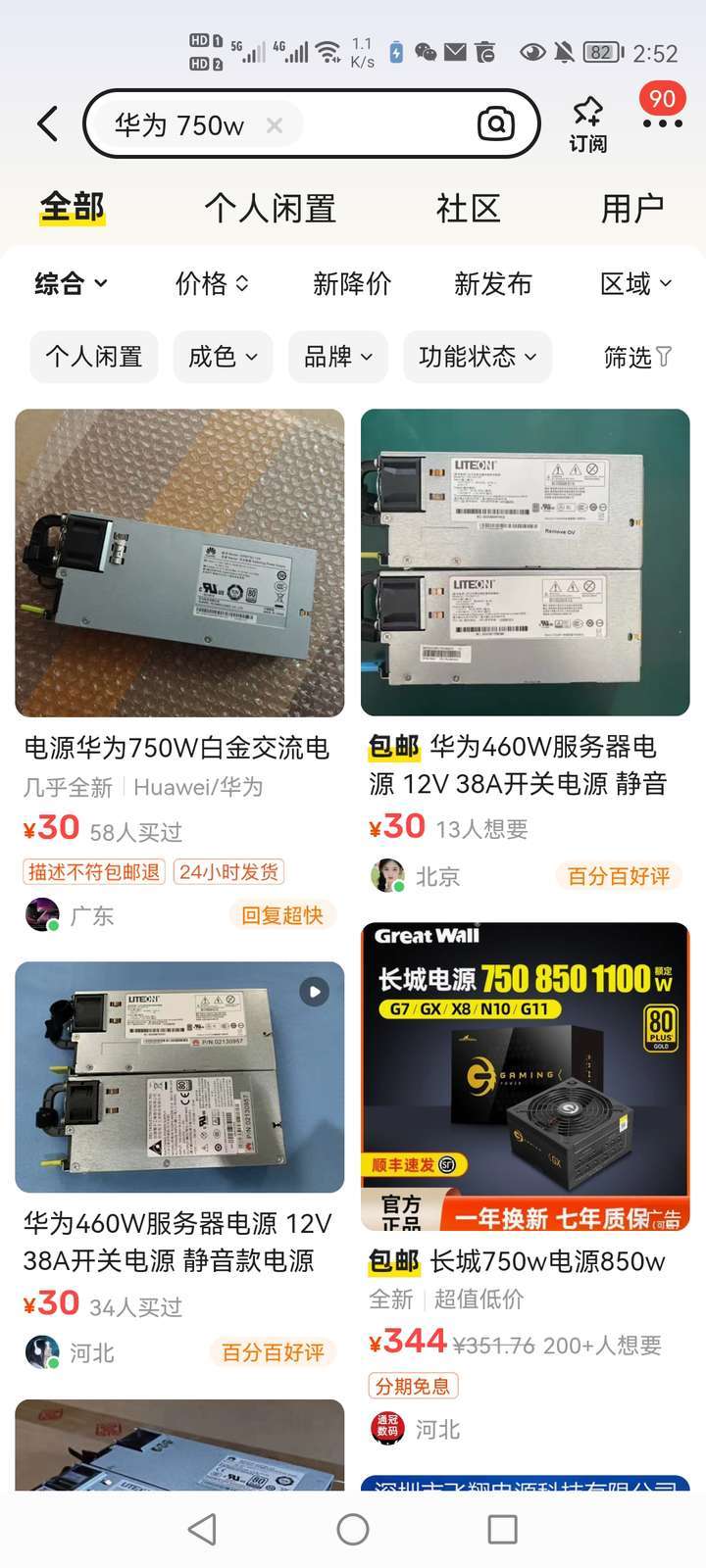Switch to the 用户 tab
The image size is (706, 1568).
[631, 209]
